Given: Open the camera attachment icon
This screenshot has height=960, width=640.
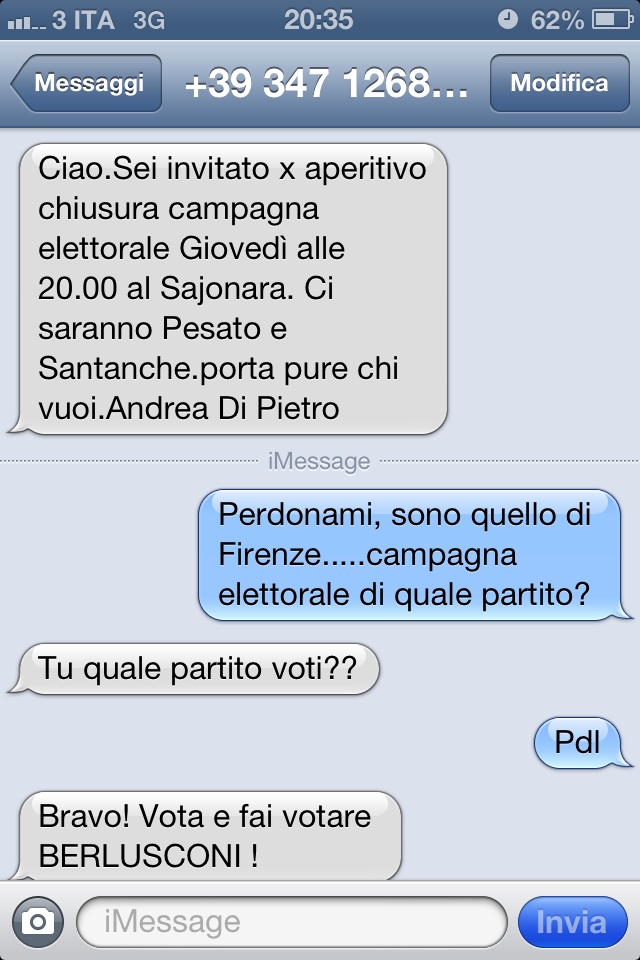Looking at the screenshot, I should point(37,921).
